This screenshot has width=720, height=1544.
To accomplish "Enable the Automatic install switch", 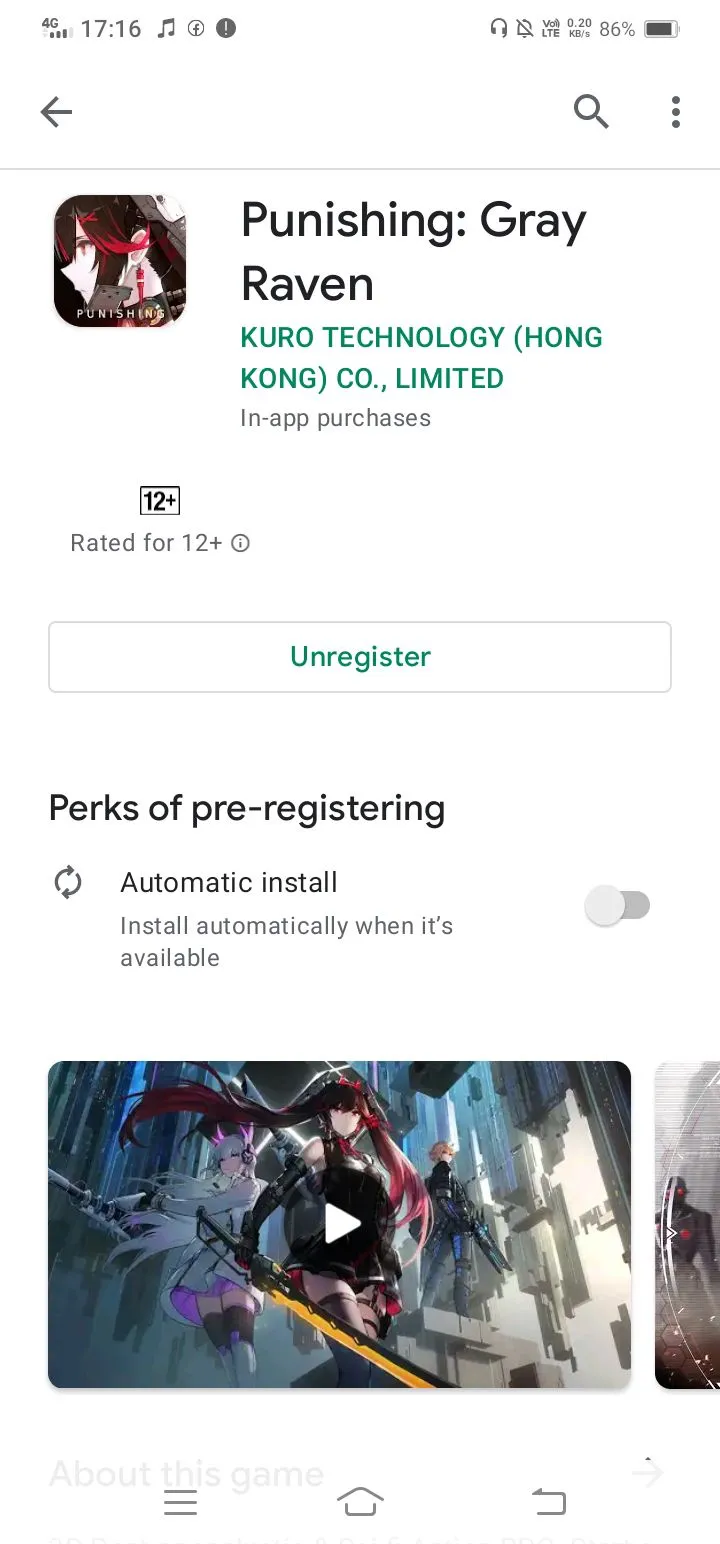I will point(618,906).
